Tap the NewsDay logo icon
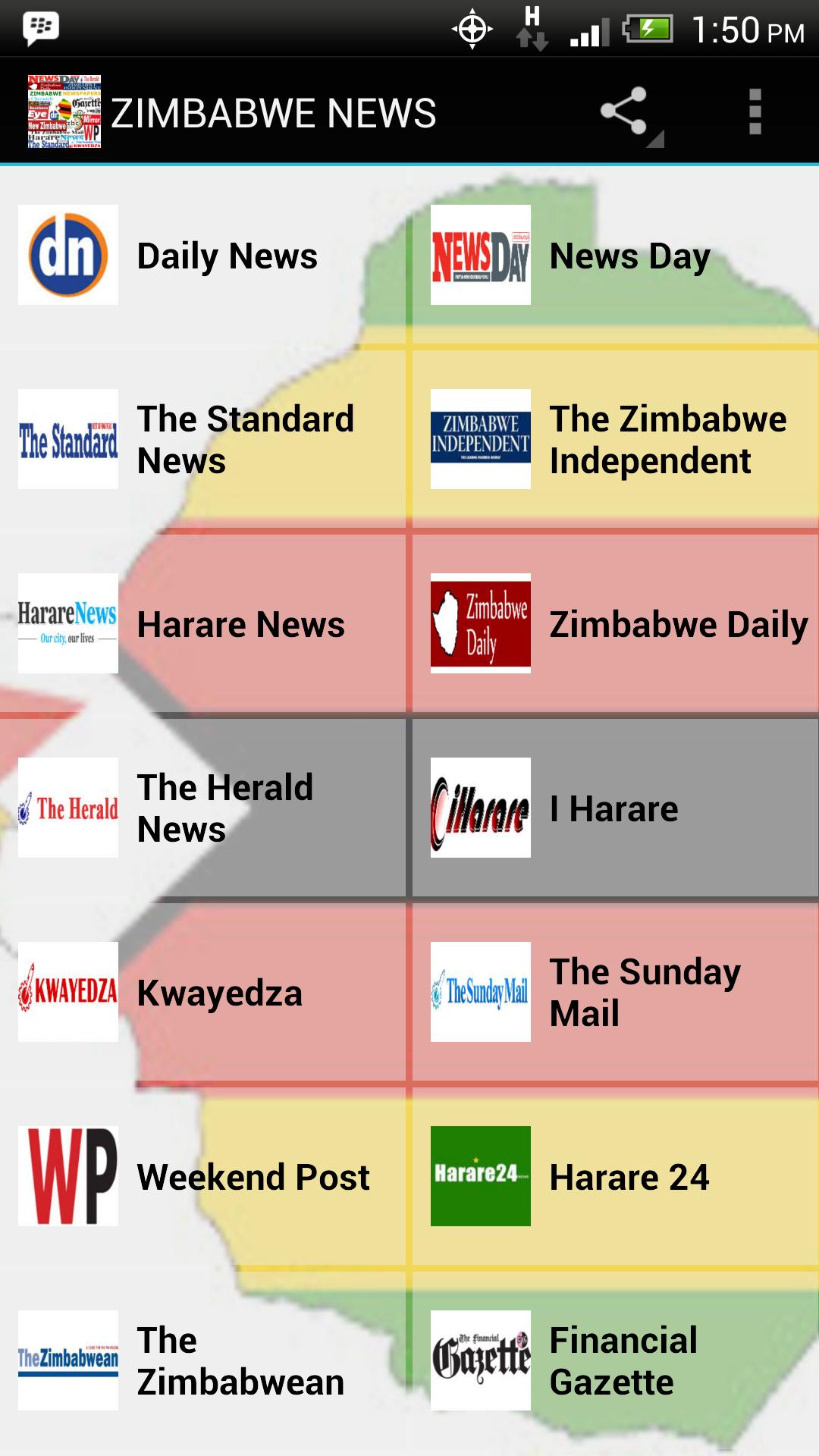The image size is (819, 1456). tap(480, 255)
